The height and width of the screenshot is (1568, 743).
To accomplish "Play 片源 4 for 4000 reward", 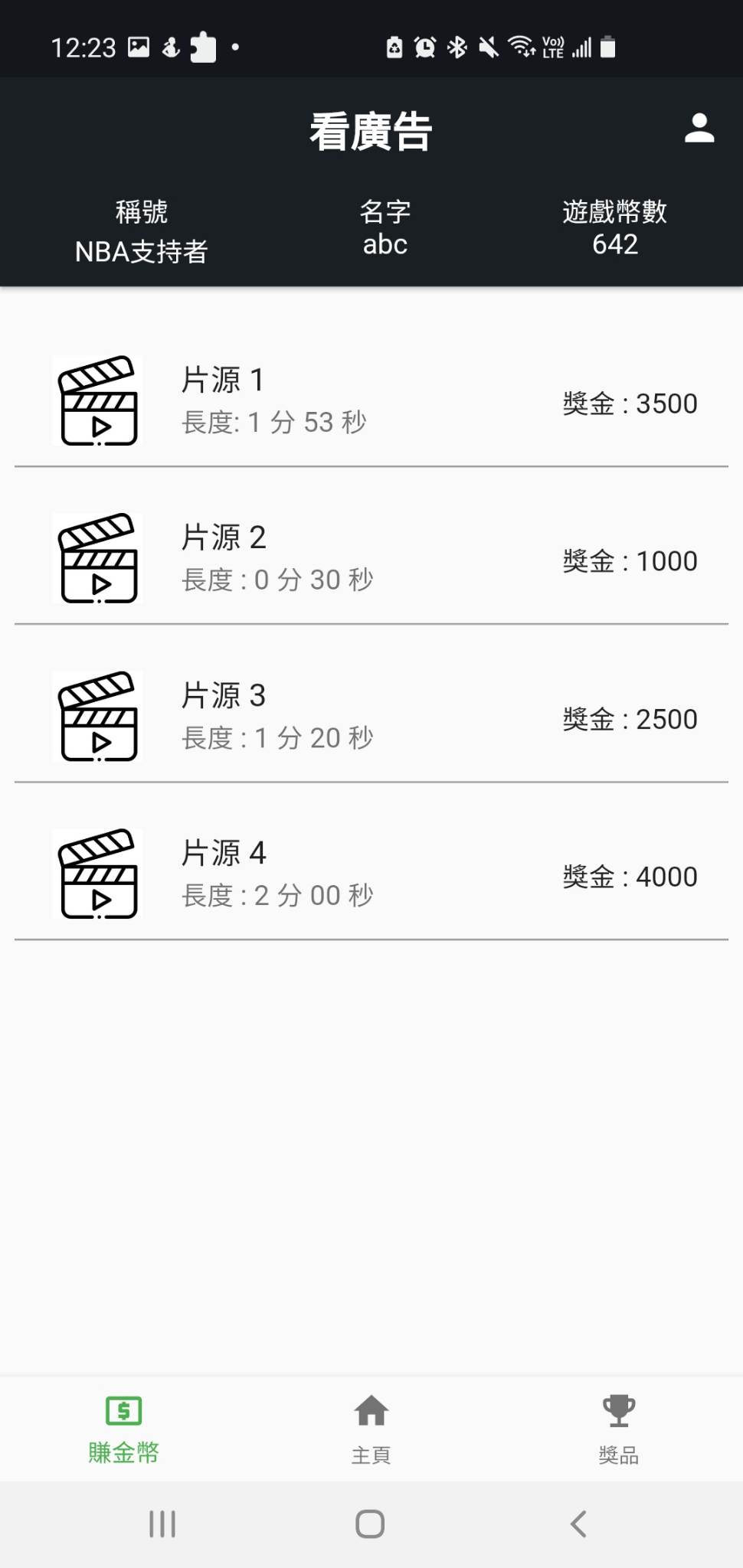I will tap(371, 874).
